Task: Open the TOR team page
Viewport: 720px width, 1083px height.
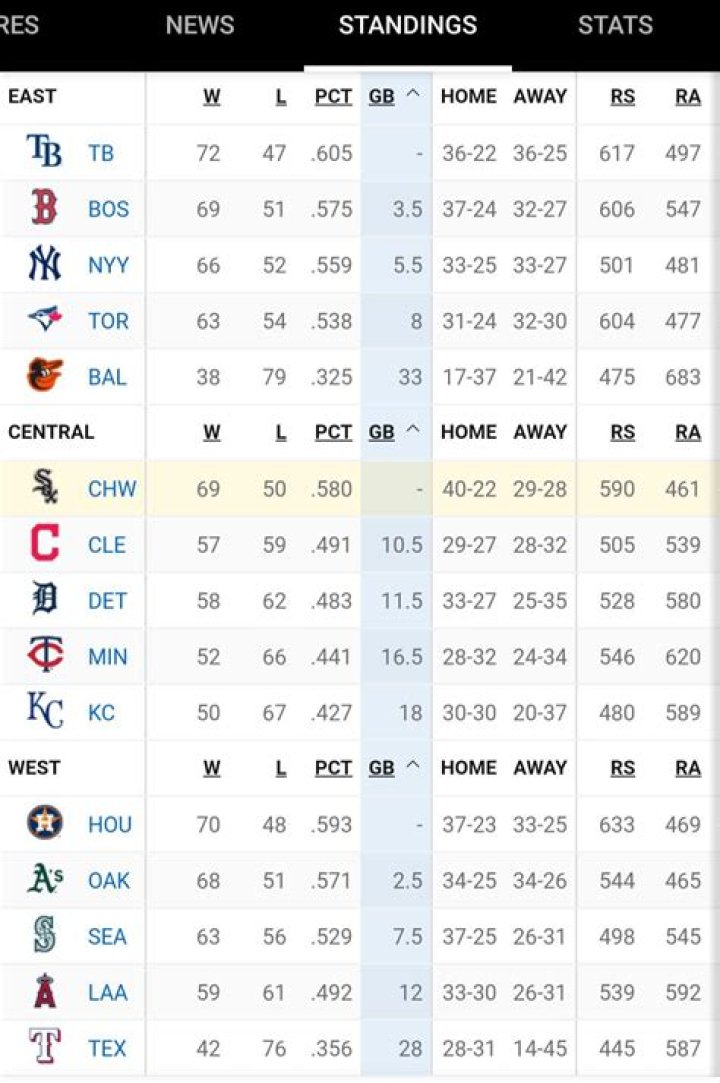Action: pyautogui.click(x=107, y=321)
